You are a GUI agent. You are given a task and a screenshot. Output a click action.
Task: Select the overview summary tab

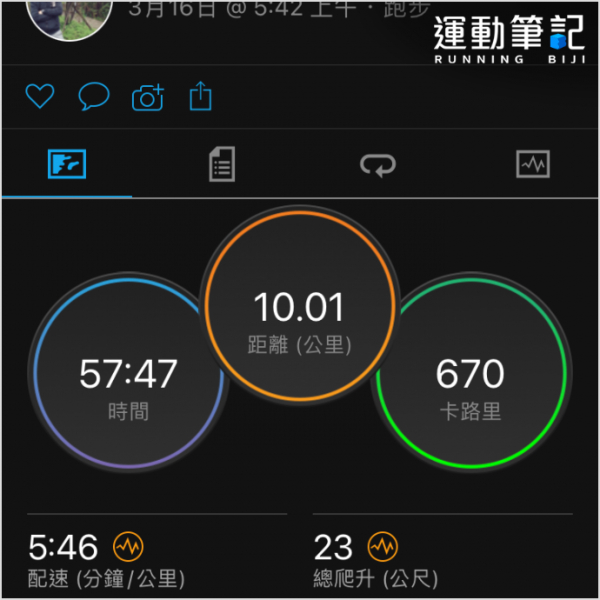[66, 164]
